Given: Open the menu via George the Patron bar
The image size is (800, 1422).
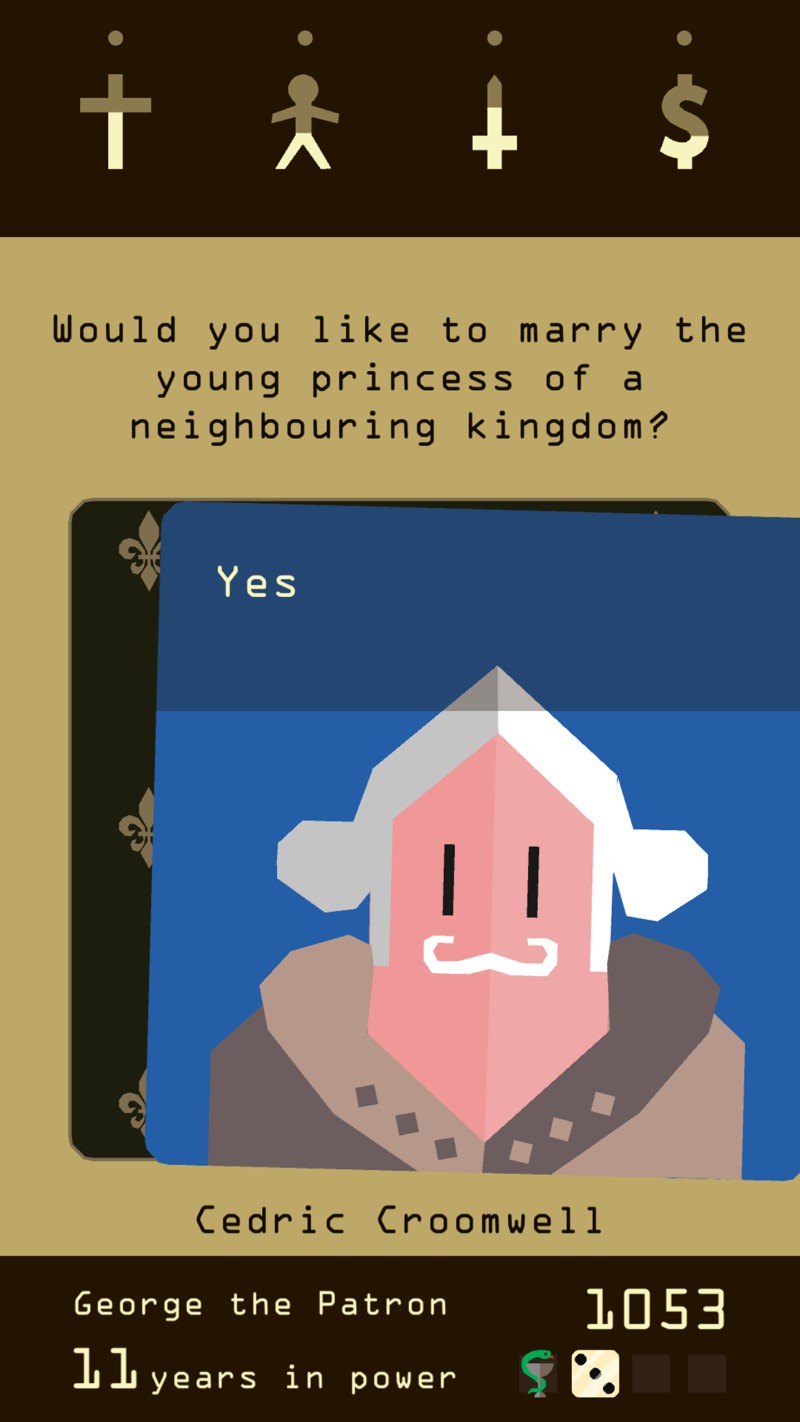Looking at the screenshot, I should tap(260, 1305).
